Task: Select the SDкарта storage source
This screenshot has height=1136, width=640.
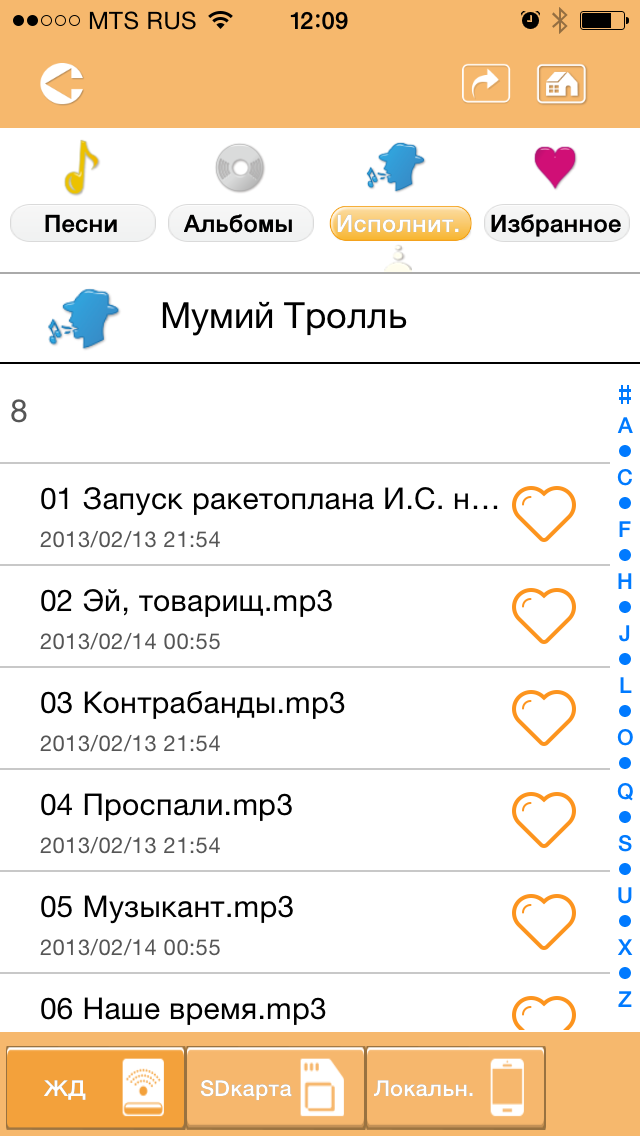Action: click(275, 1088)
